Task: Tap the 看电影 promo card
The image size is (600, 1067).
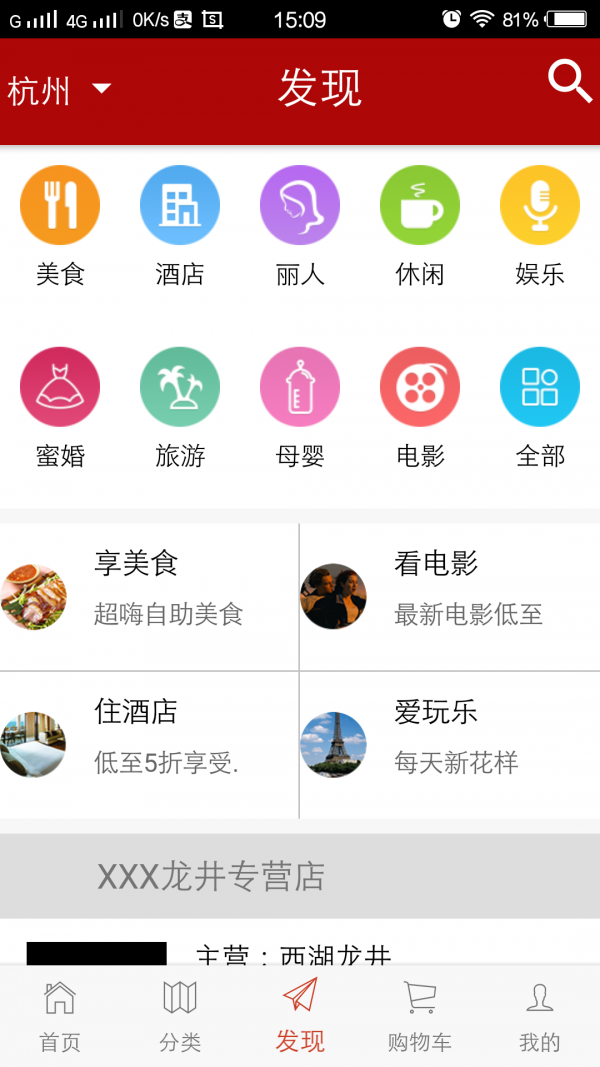Action: [449, 597]
